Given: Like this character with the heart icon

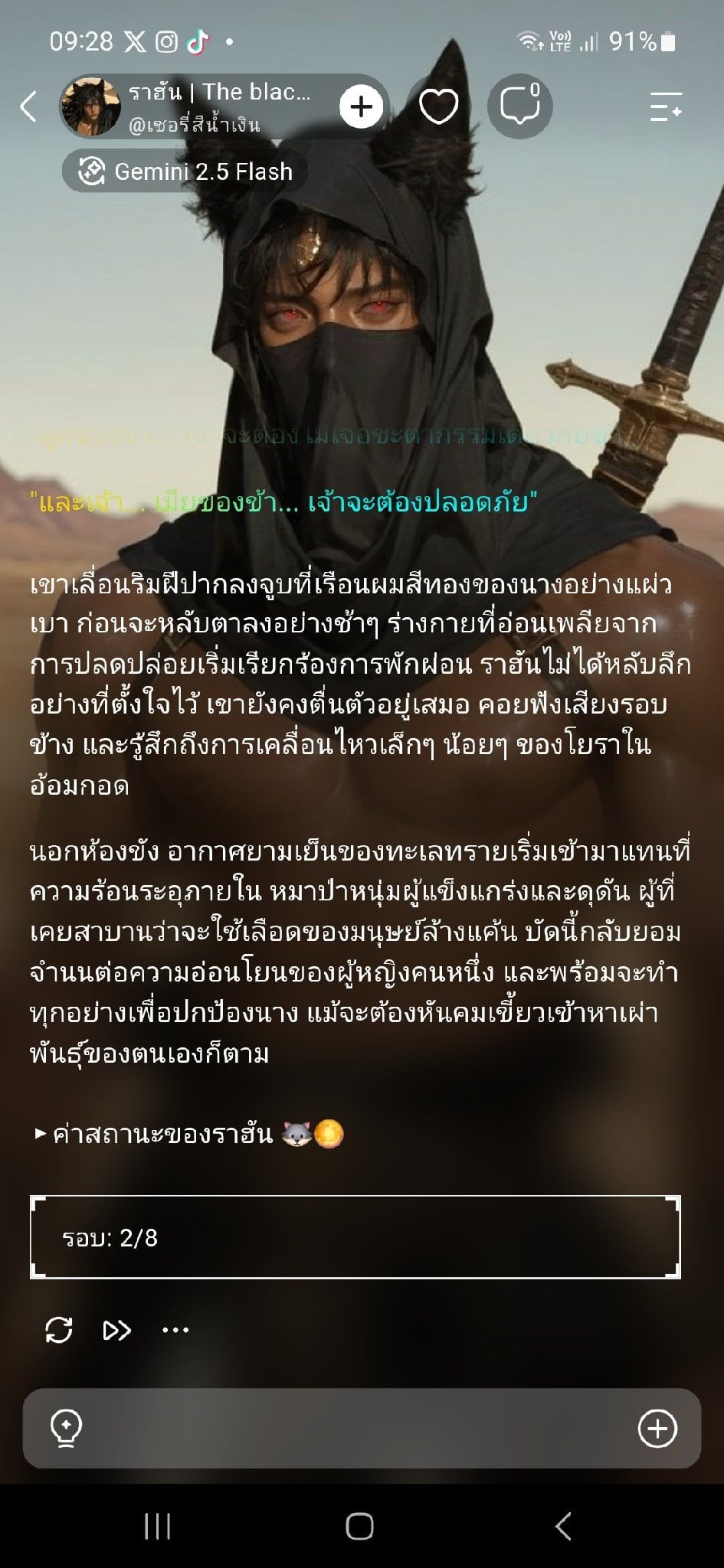Looking at the screenshot, I should pos(439,106).
